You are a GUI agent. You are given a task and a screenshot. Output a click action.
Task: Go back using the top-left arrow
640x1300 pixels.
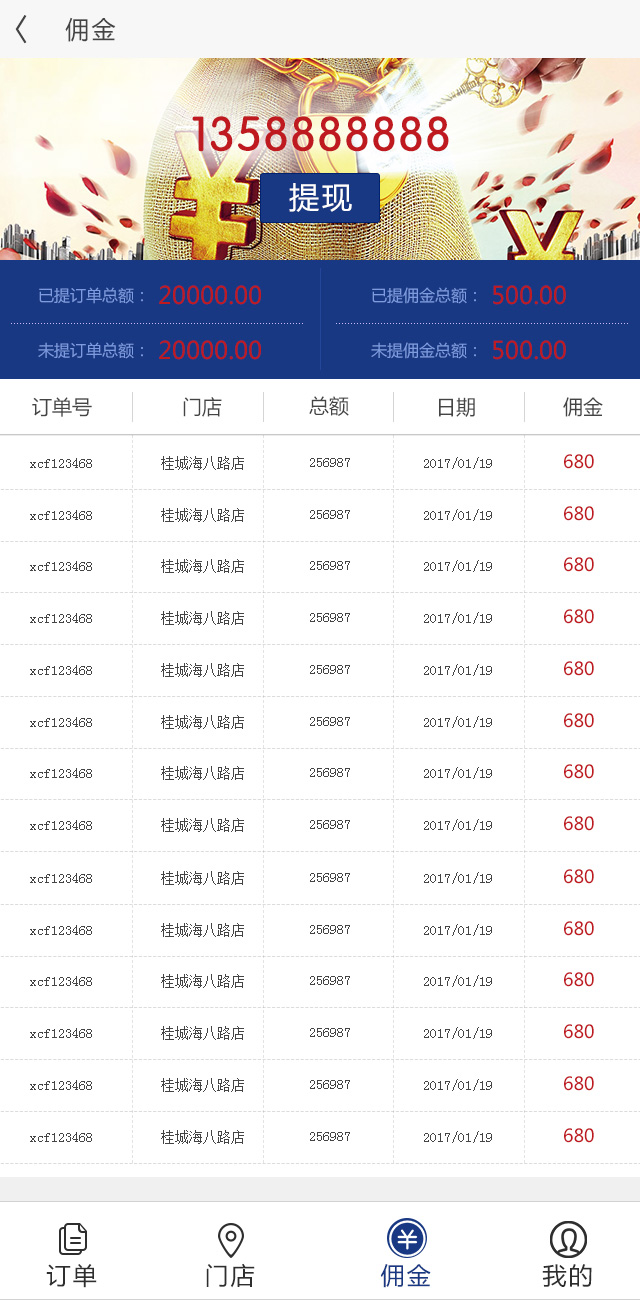22,30
